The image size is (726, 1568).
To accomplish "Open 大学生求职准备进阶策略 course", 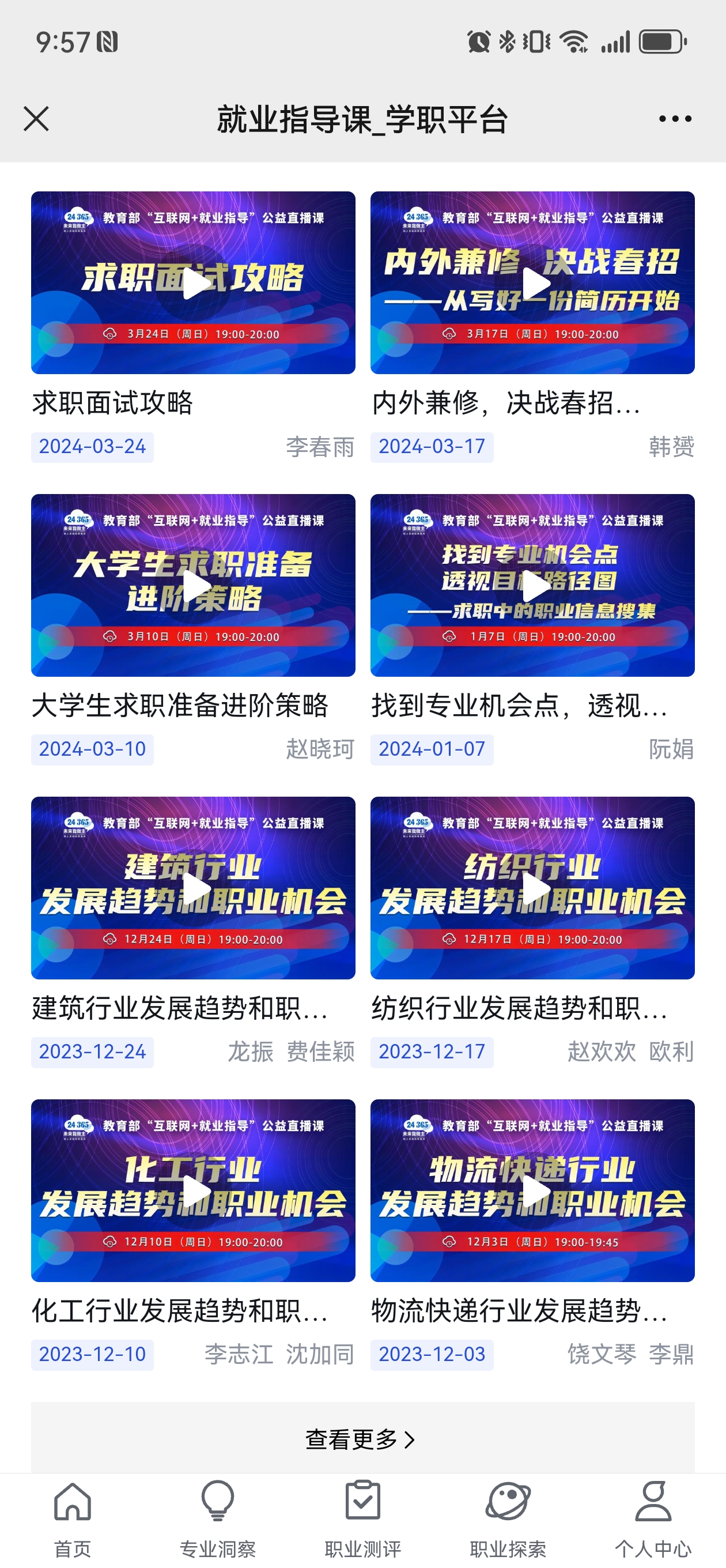I will [x=193, y=586].
